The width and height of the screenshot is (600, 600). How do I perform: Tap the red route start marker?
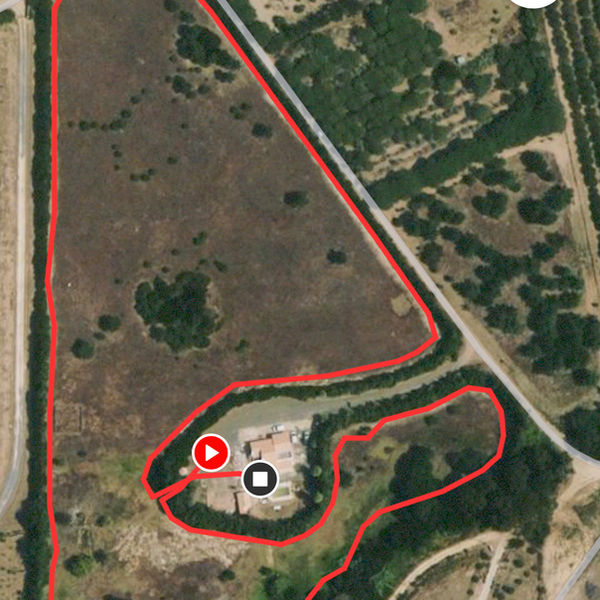pos(211,454)
